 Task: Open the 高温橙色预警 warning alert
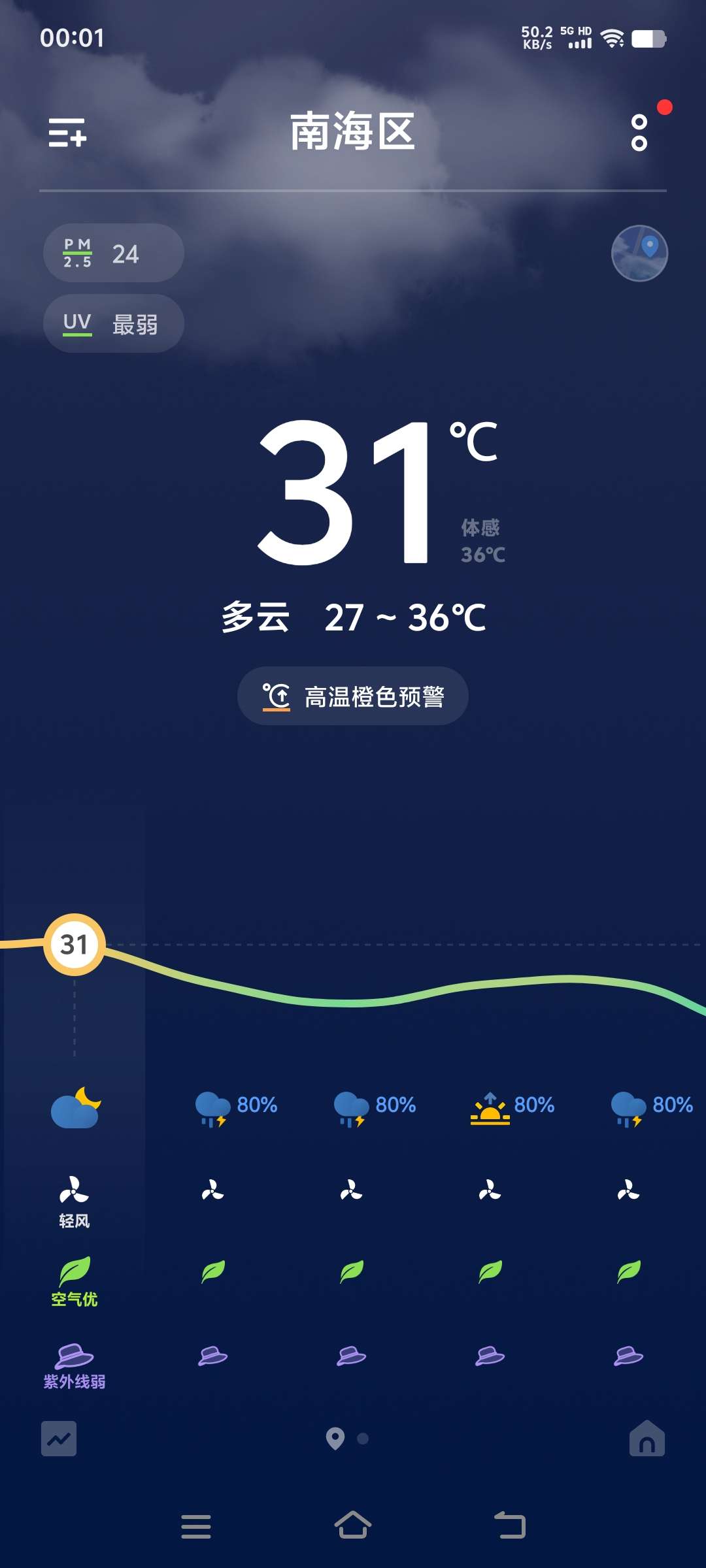coord(353,696)
